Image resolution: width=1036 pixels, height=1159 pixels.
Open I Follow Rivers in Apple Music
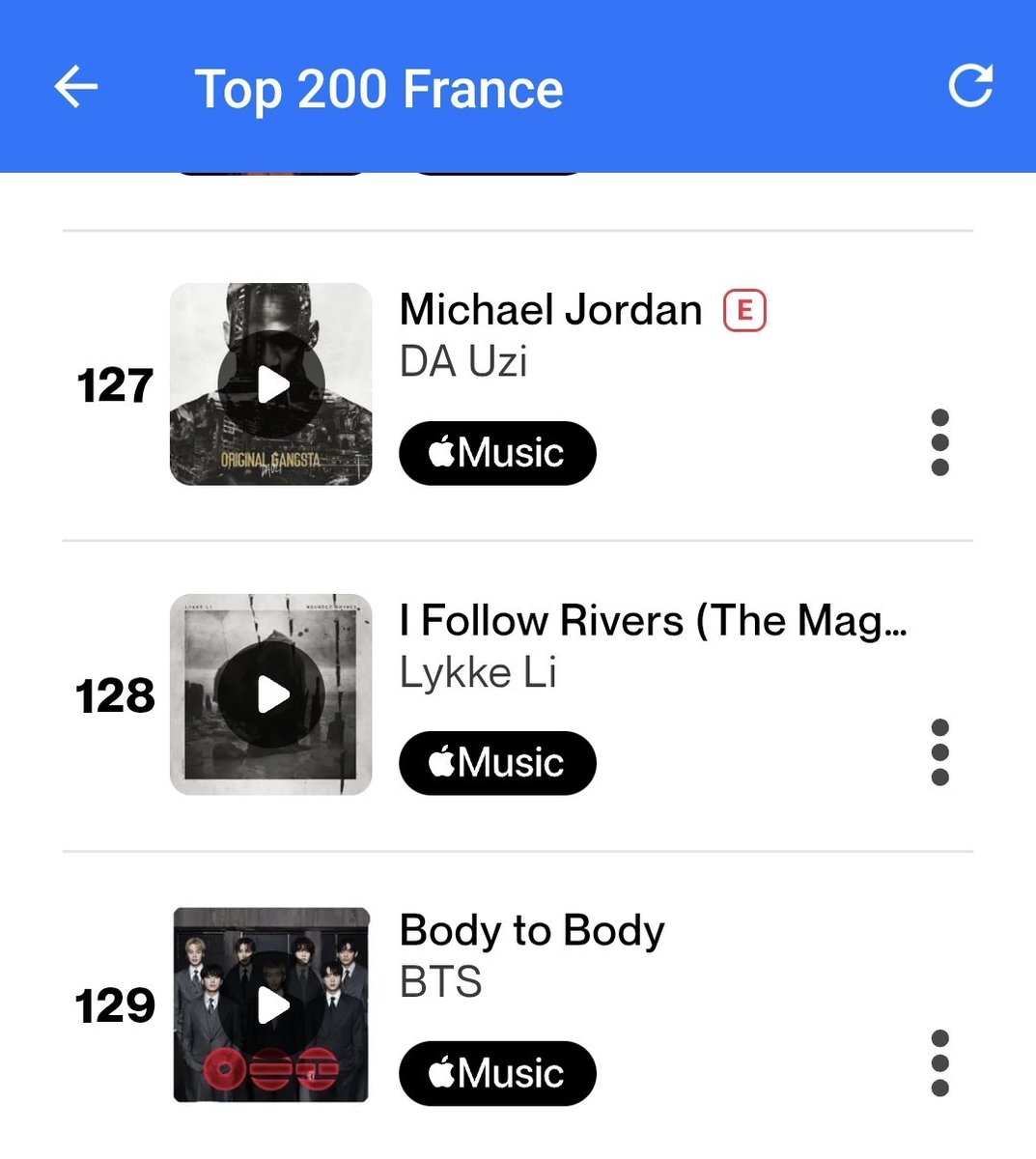497,763
